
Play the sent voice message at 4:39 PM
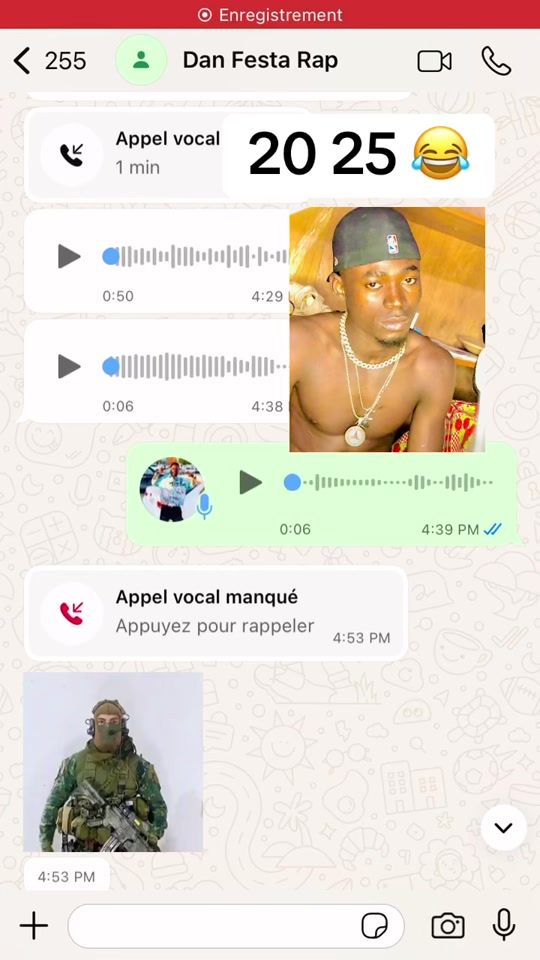pyautogui.click(x=250, y=482)
